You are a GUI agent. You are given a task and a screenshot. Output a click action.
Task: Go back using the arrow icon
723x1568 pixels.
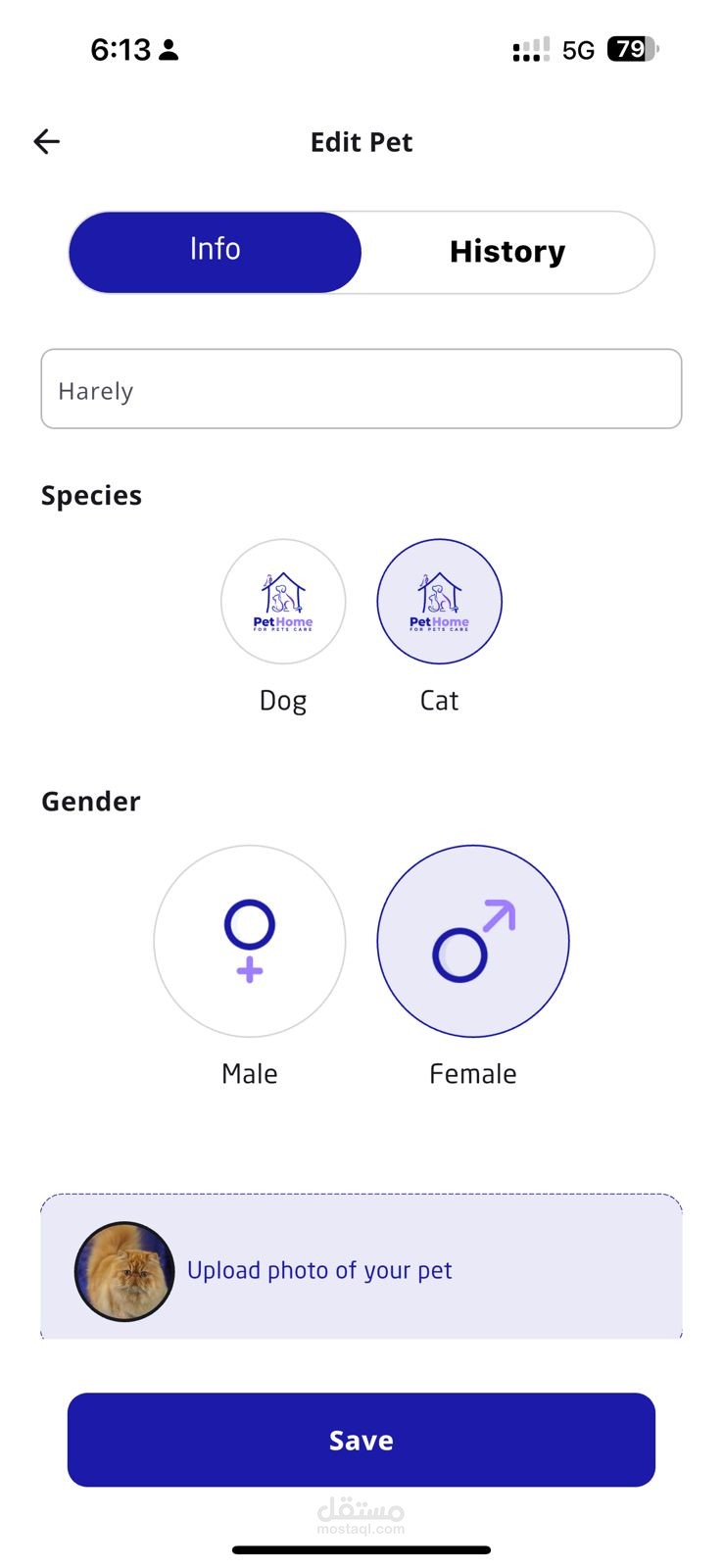(x=47, y=142)
